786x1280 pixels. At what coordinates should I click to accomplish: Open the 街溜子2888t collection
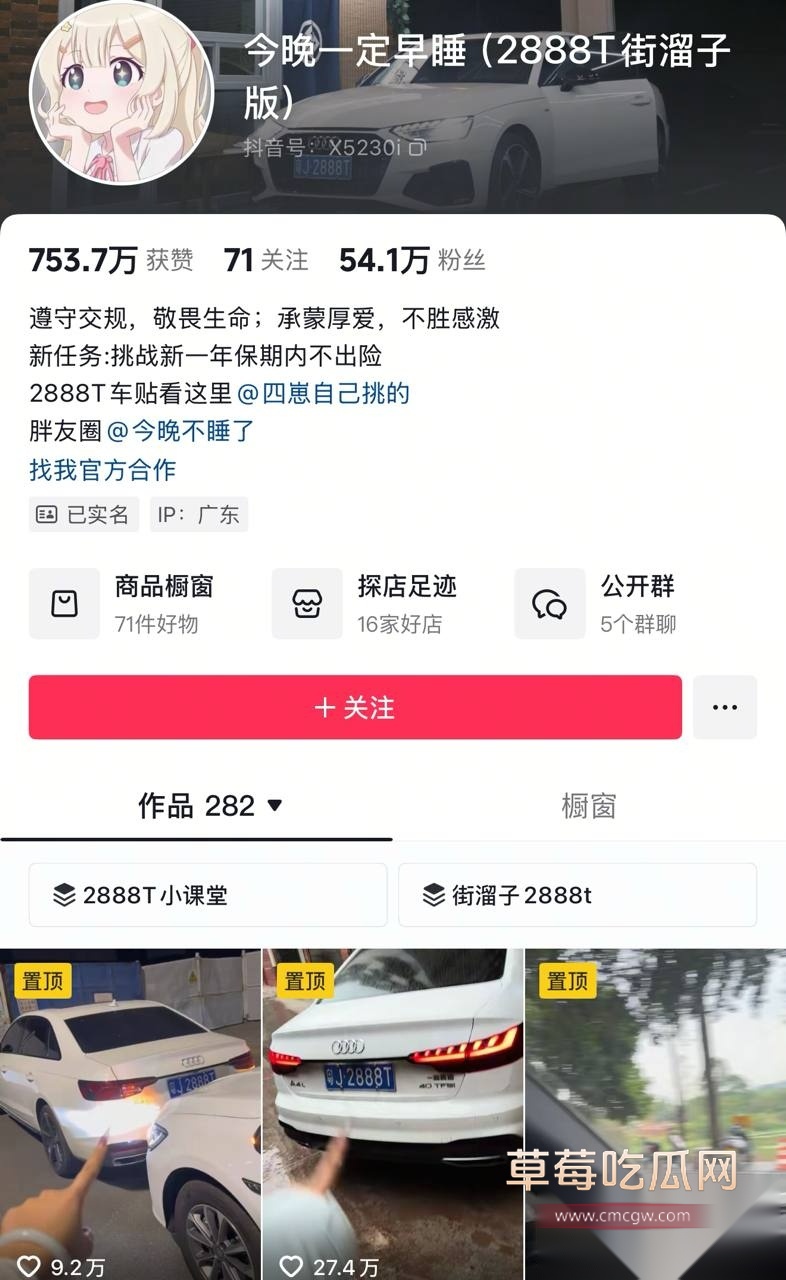pos(577,895)
